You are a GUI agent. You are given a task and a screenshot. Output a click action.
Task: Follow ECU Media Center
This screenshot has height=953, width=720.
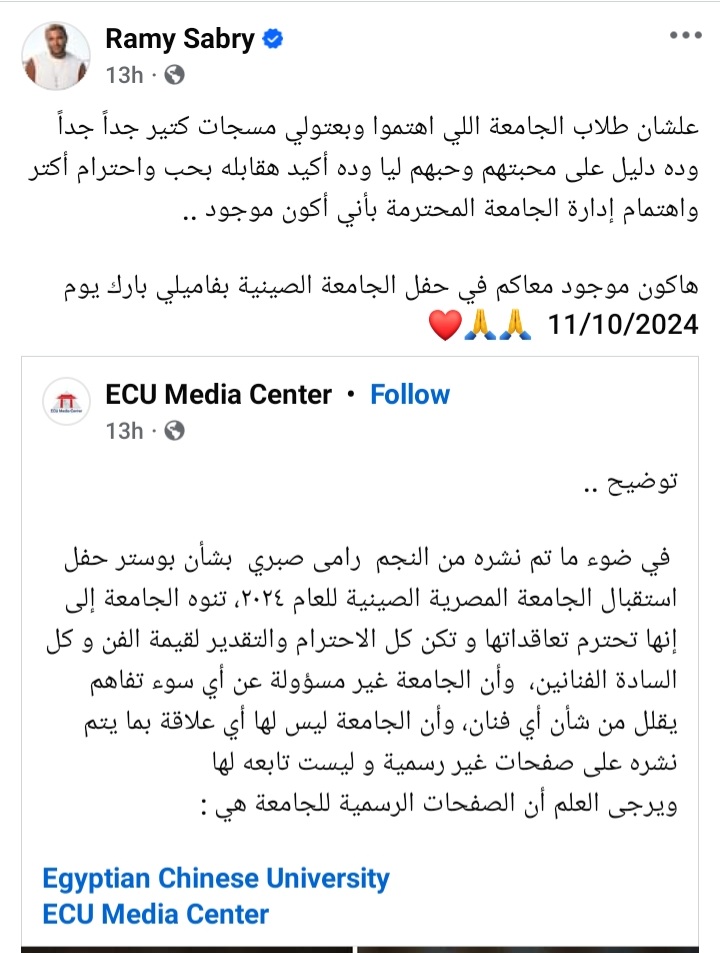click(x=410, y=395)
